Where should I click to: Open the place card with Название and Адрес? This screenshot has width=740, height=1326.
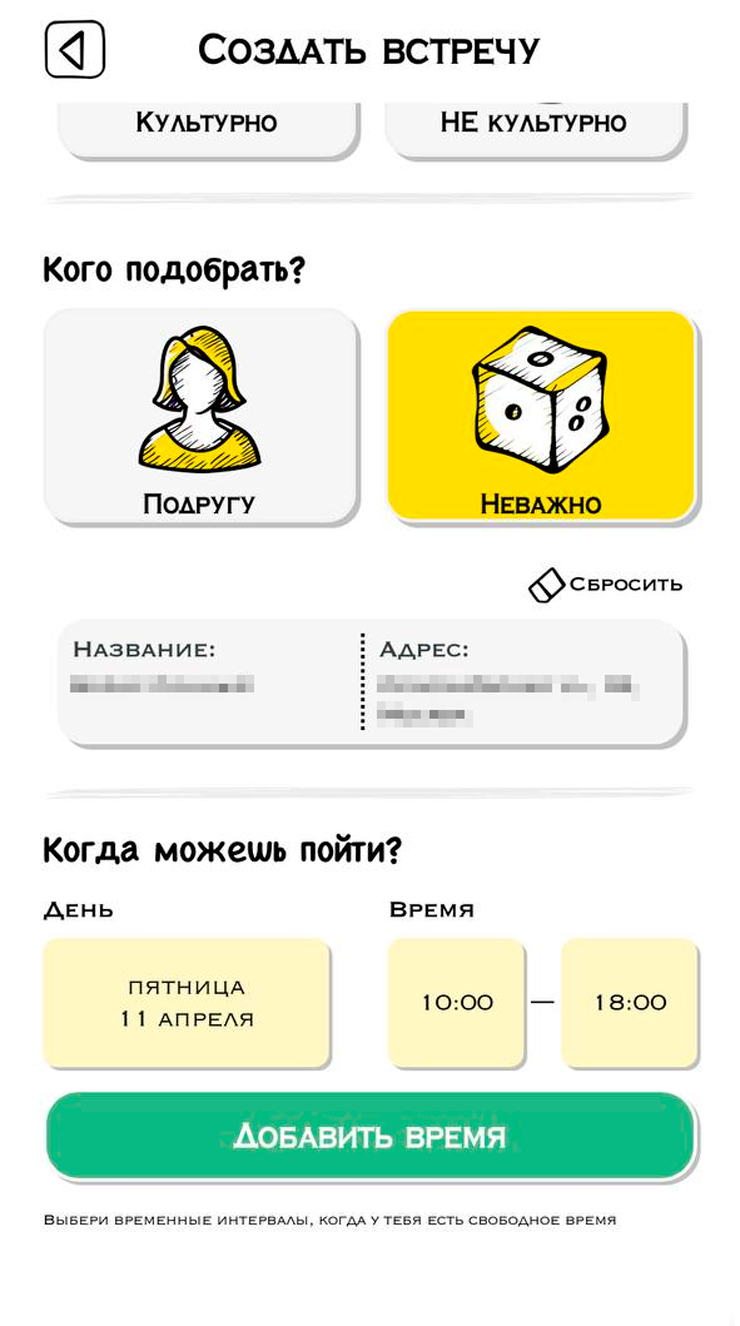[x=370, y=683]
